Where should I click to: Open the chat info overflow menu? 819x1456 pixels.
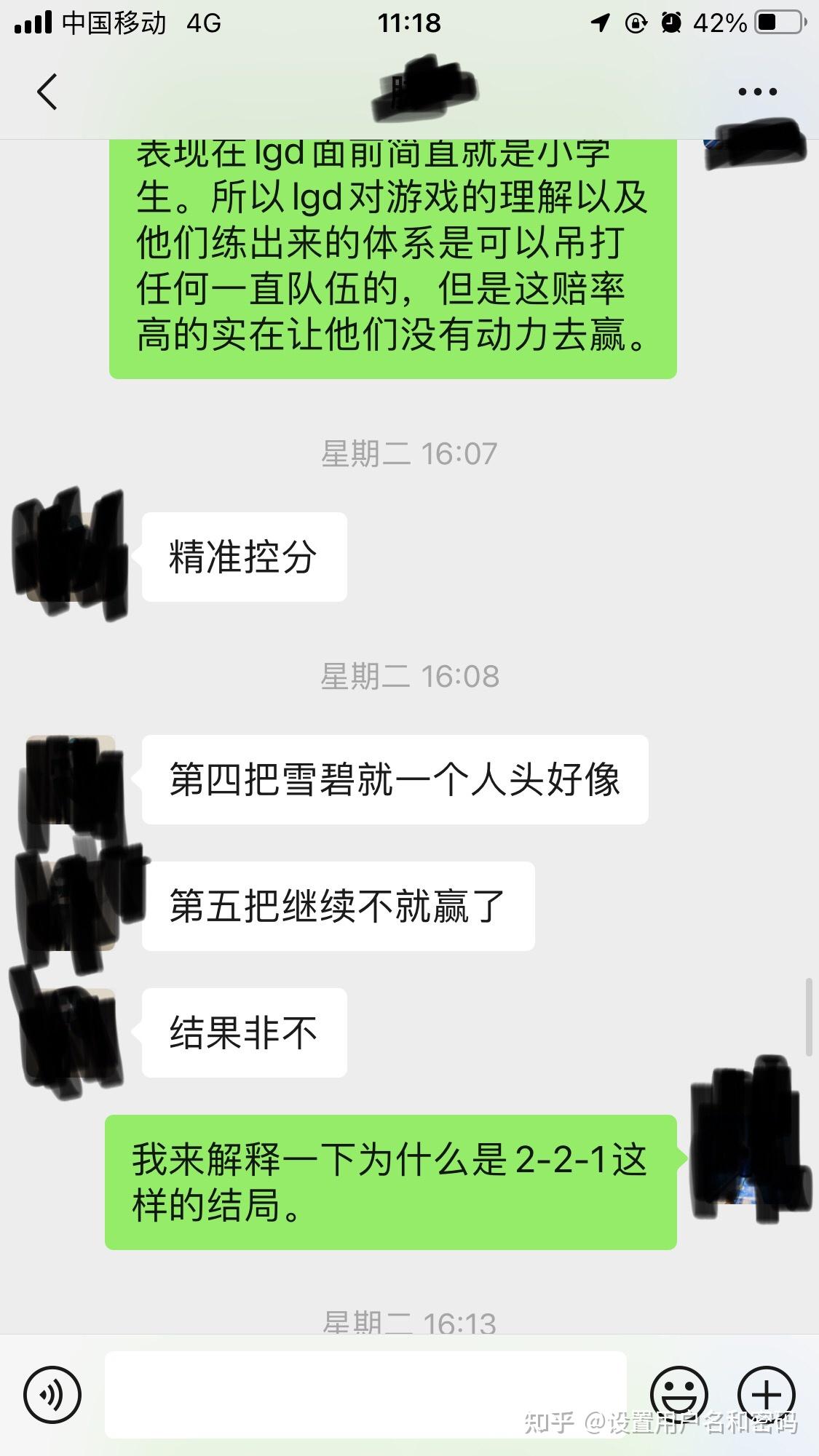[758, 92]
